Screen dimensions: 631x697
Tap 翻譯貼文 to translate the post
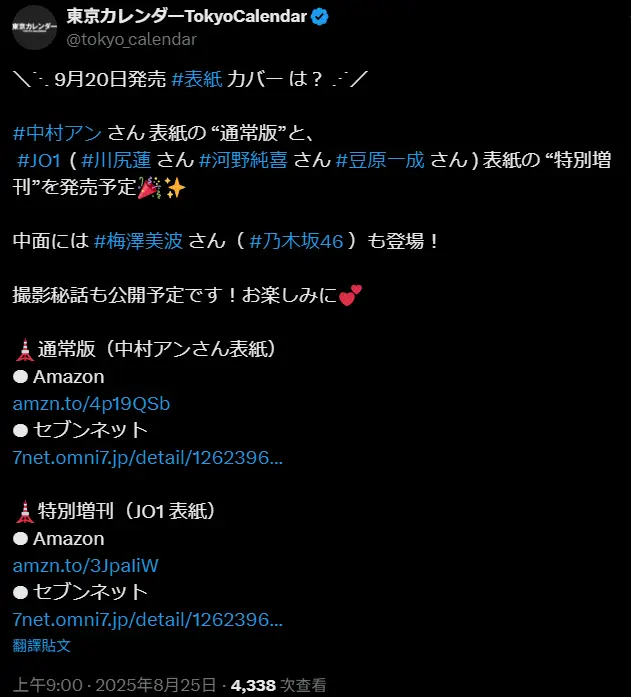(x=41, y=645)
